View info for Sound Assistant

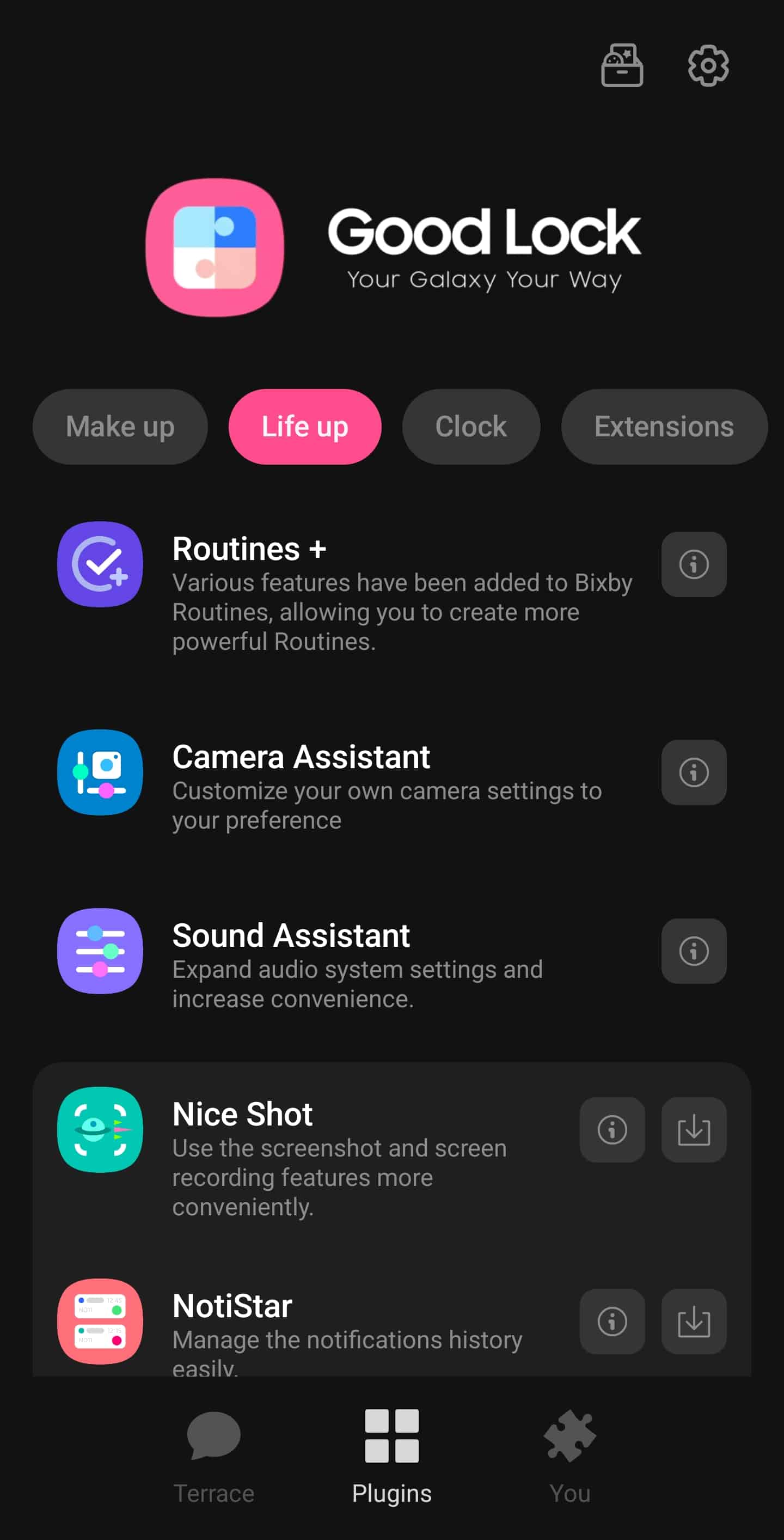tap(694, 951)
